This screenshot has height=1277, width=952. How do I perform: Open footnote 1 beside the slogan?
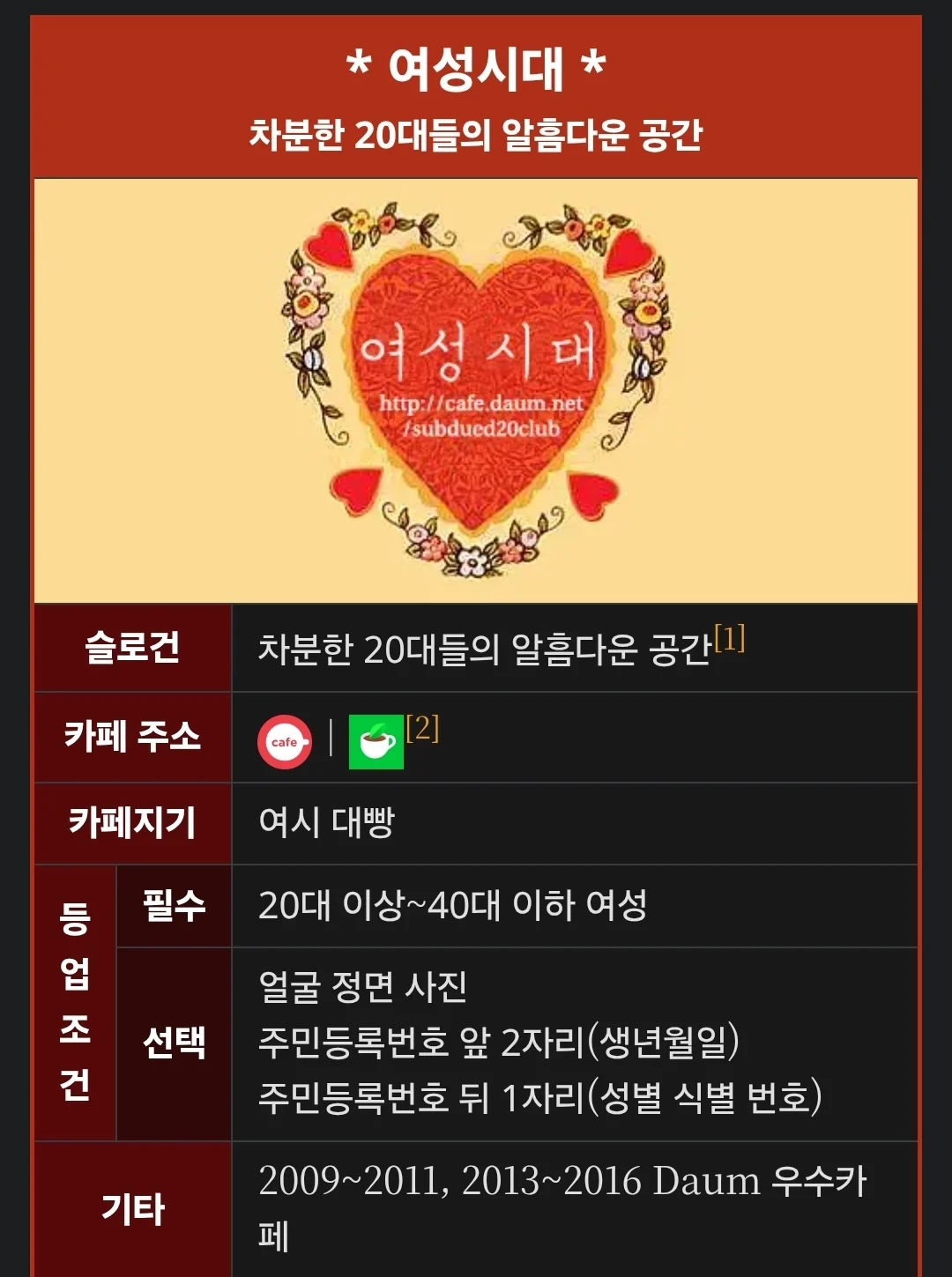tap(730, 638)
